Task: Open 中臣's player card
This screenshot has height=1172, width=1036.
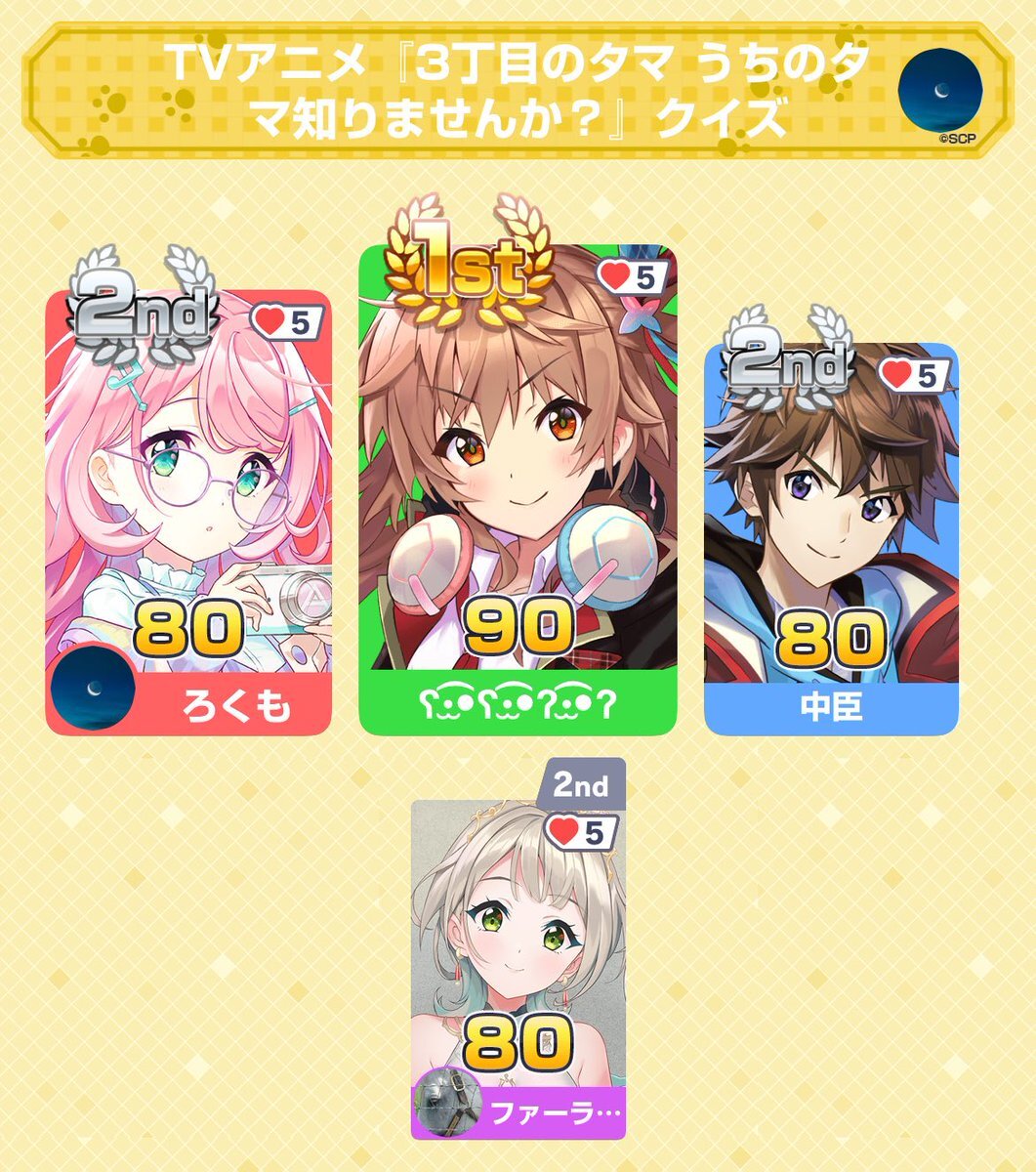Action: 831,537
